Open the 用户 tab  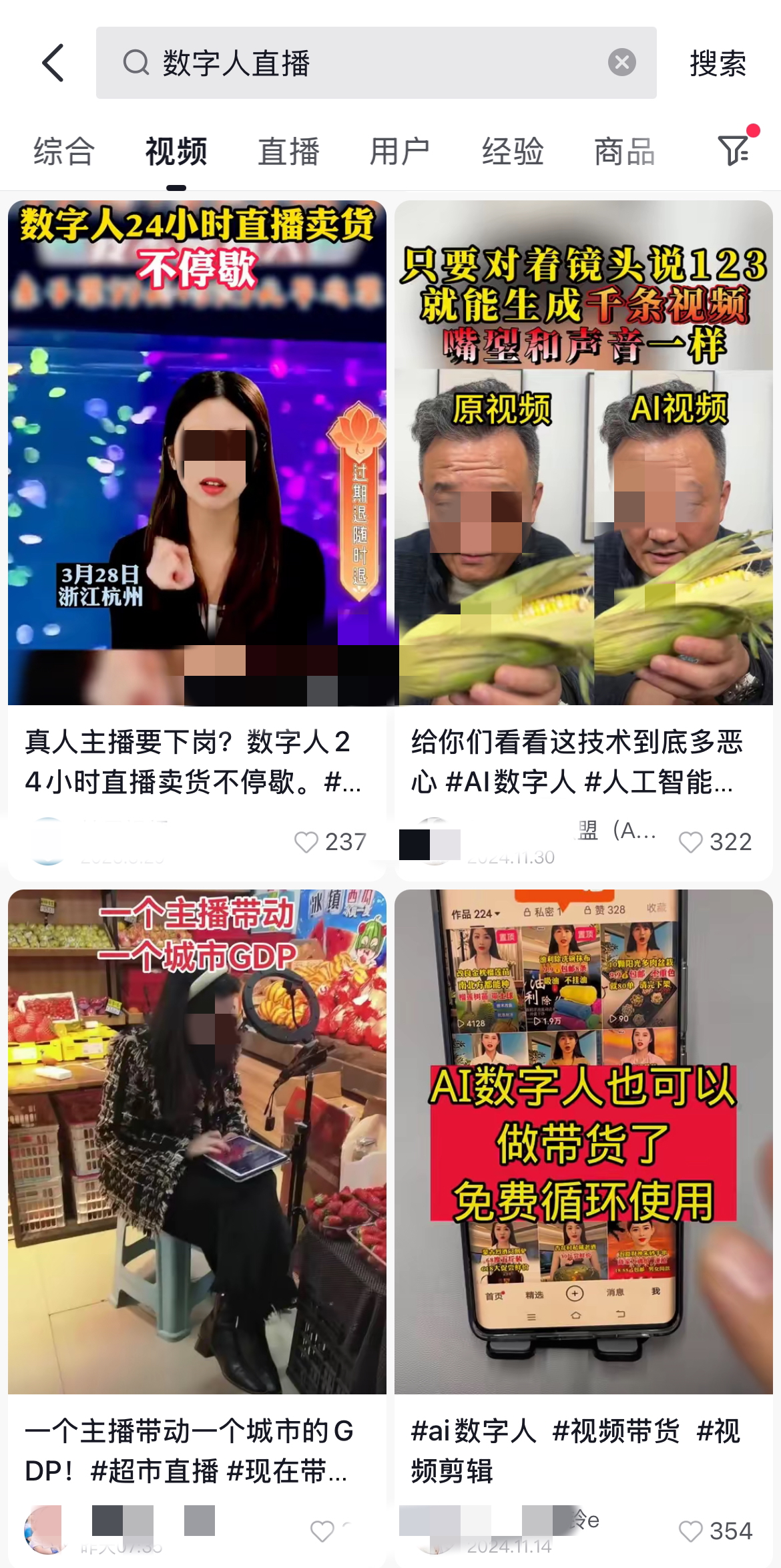click(400, 152)
